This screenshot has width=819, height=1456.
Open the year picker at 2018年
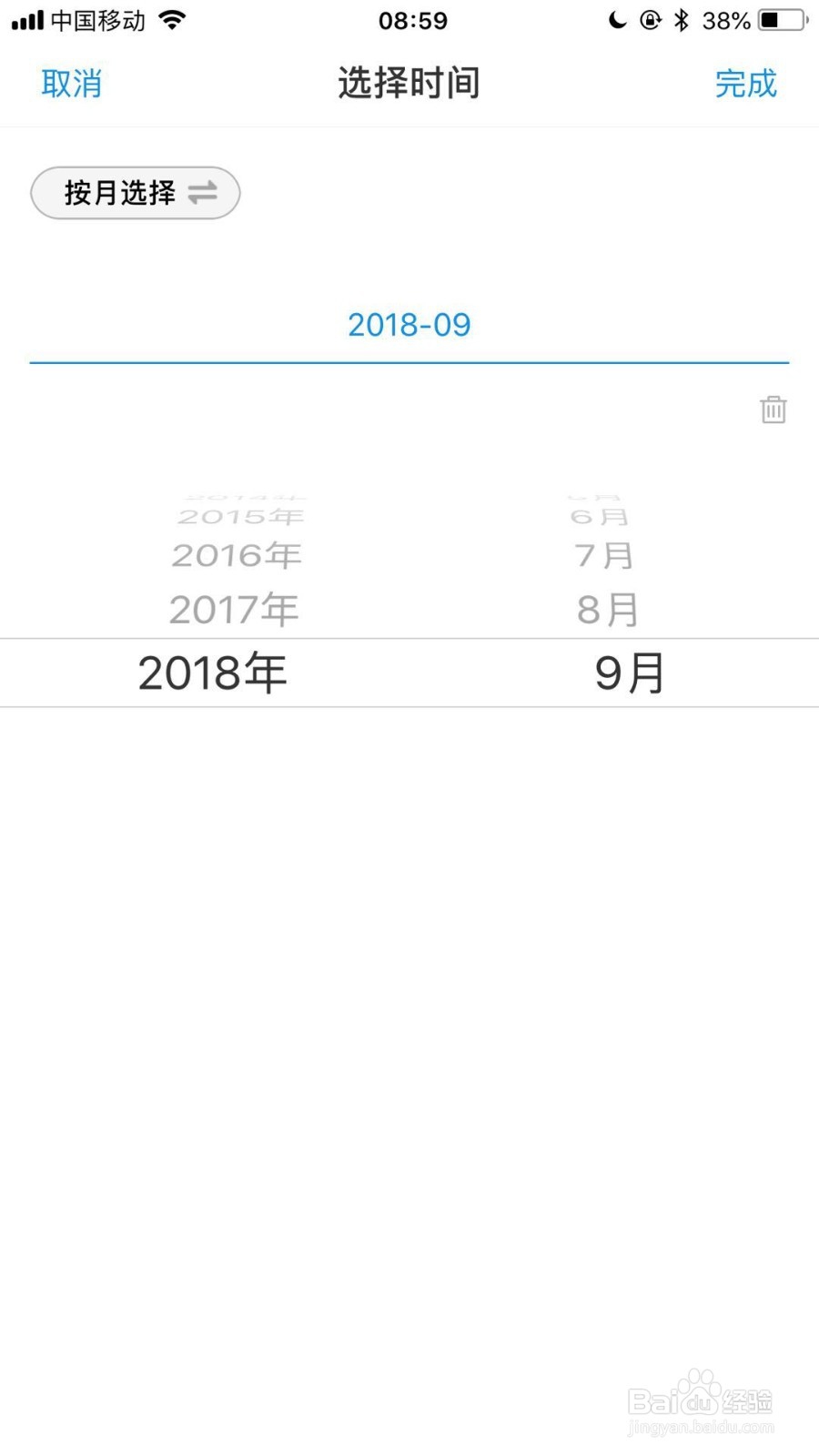[x=212, y=672]
